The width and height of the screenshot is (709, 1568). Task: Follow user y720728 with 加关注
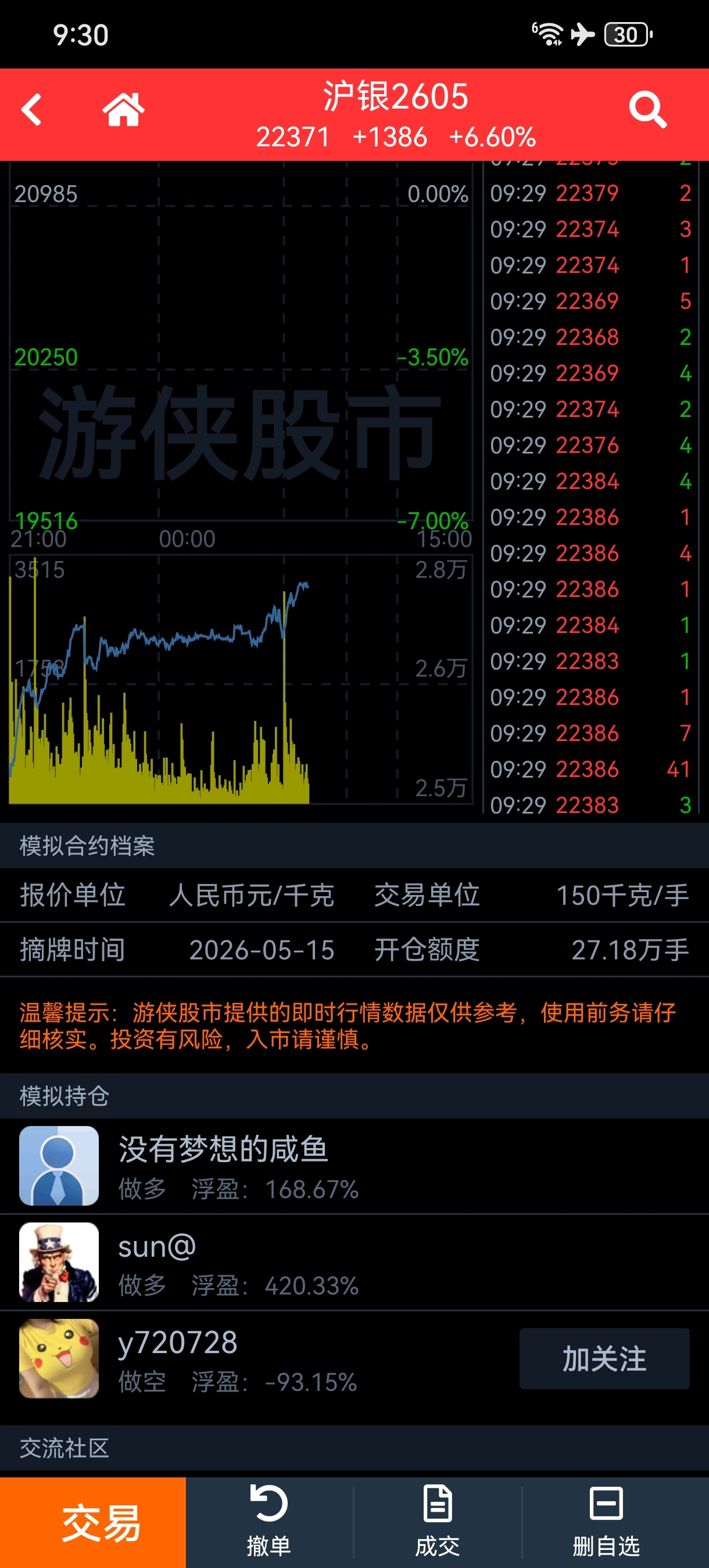604,1358
